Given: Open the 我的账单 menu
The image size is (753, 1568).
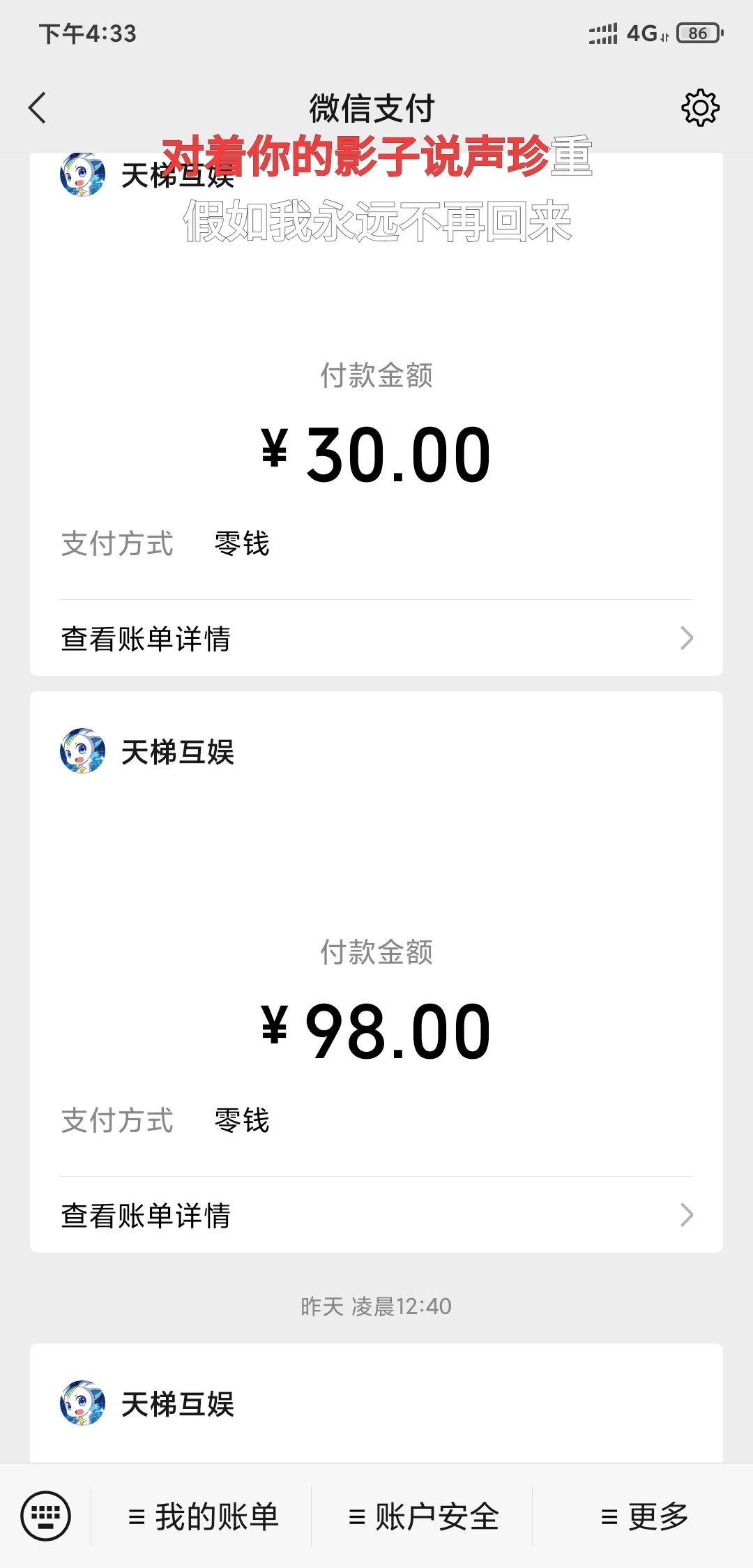Looking at the screenshot, I should point(203,1517).
